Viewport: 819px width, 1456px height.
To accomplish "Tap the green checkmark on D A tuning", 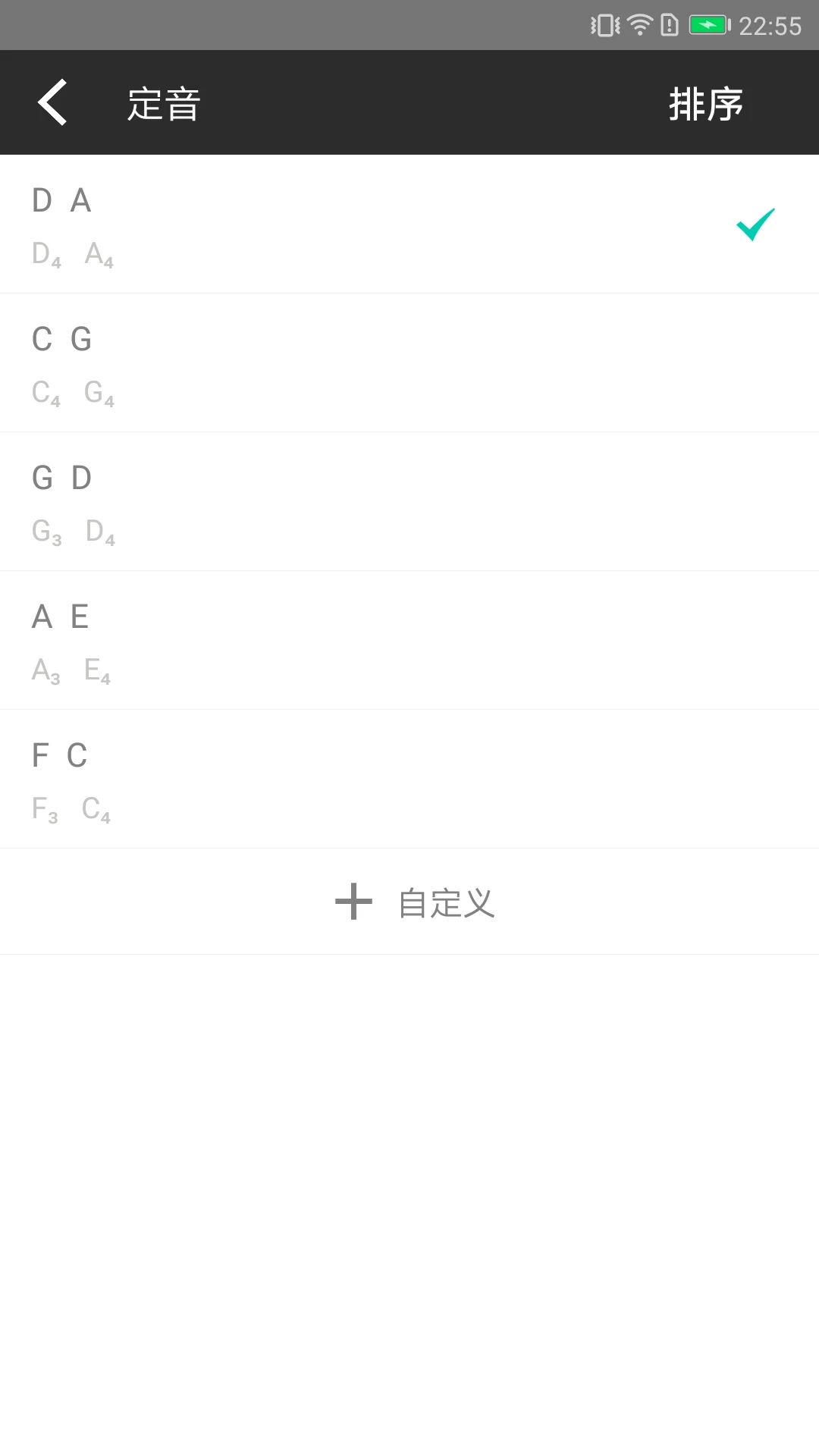I will pyautogui.click(x=755, y=224).
